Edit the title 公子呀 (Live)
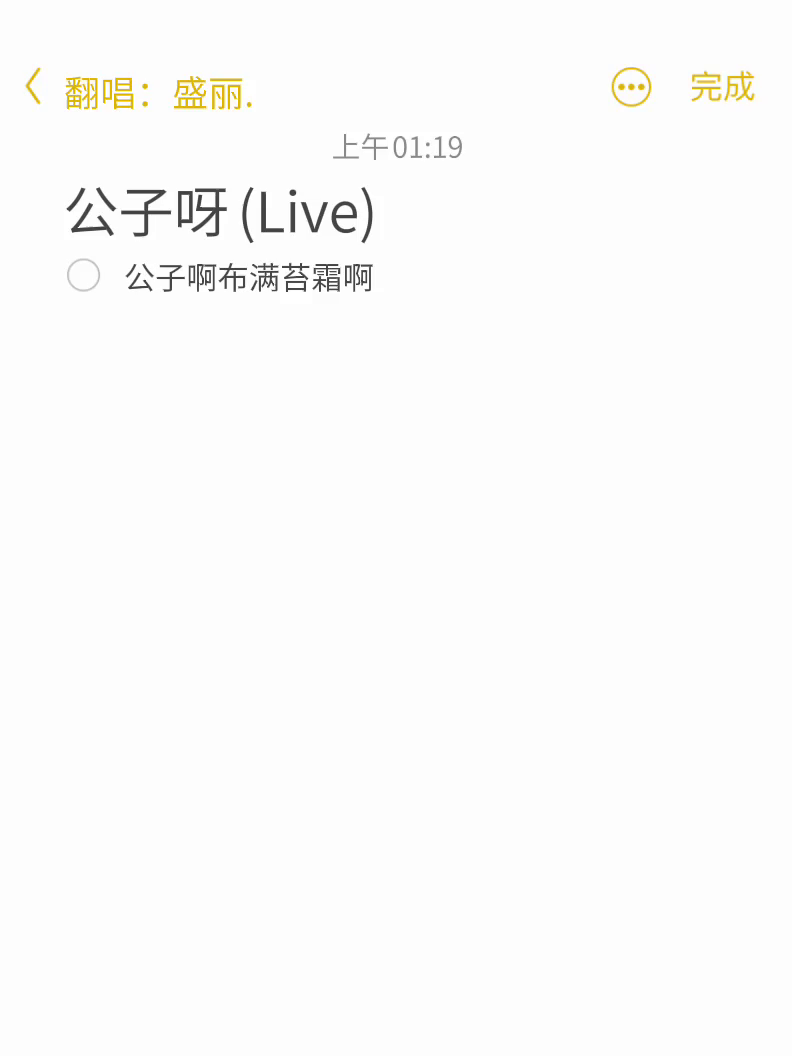 (221, 212)
